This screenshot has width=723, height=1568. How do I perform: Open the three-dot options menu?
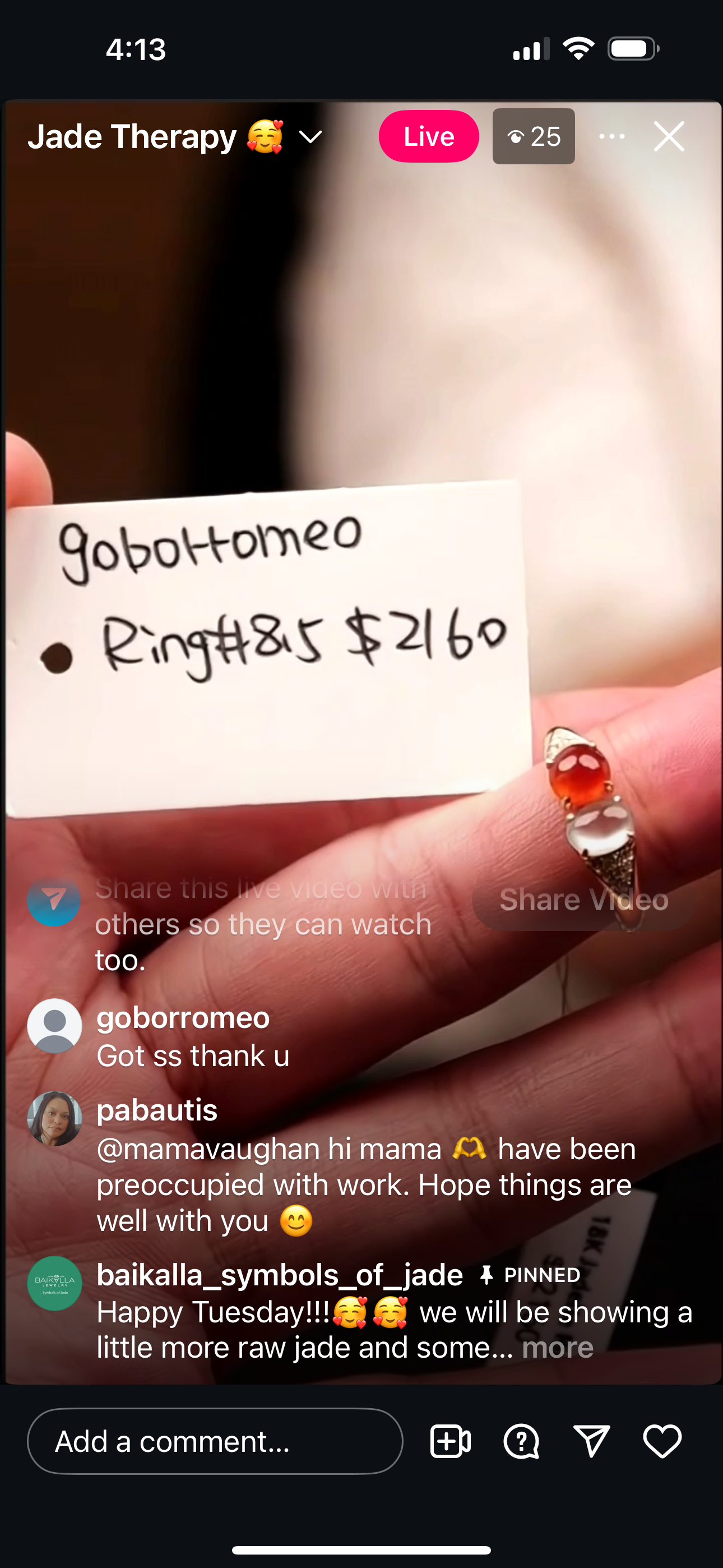[611, 136]
